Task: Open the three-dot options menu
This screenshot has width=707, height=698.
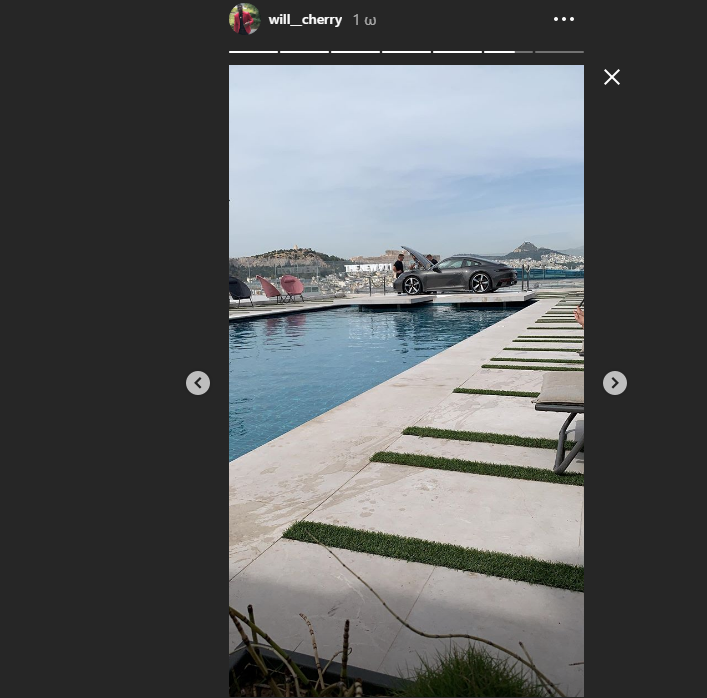Action: [x=564, y=19]
